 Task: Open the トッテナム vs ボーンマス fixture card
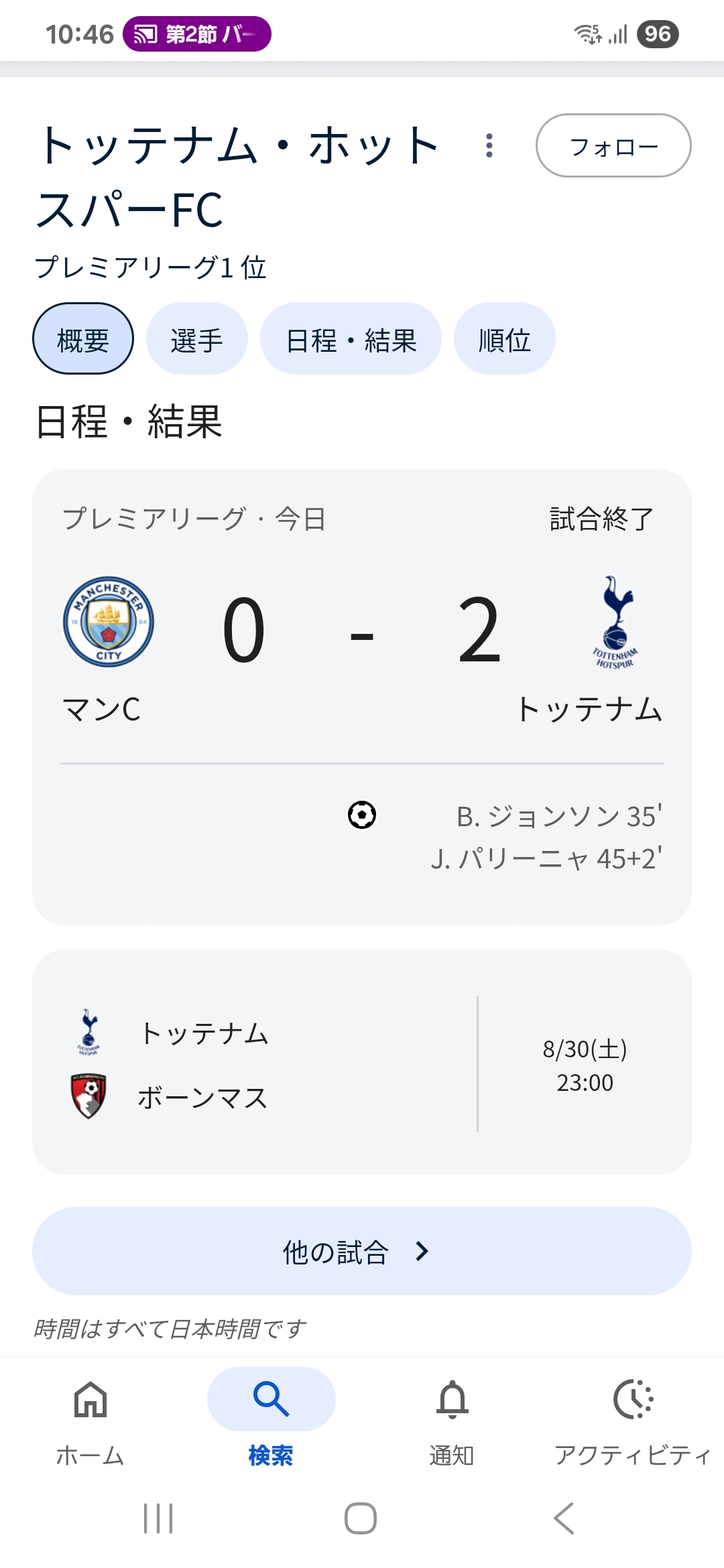(362, 1062)
